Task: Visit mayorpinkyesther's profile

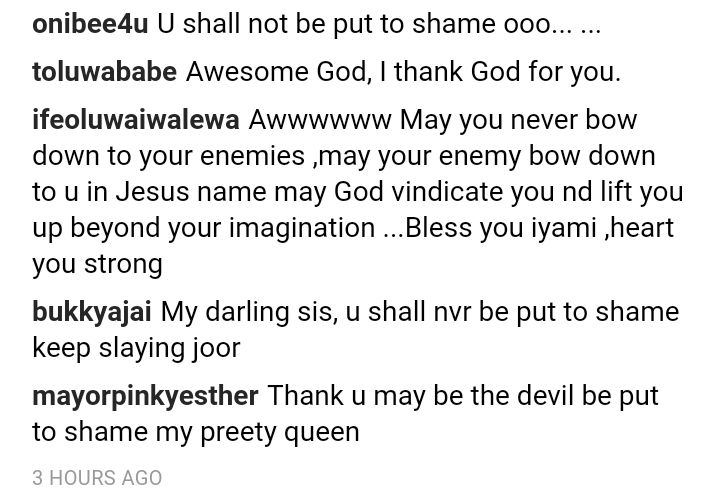Action: [145, 396]
